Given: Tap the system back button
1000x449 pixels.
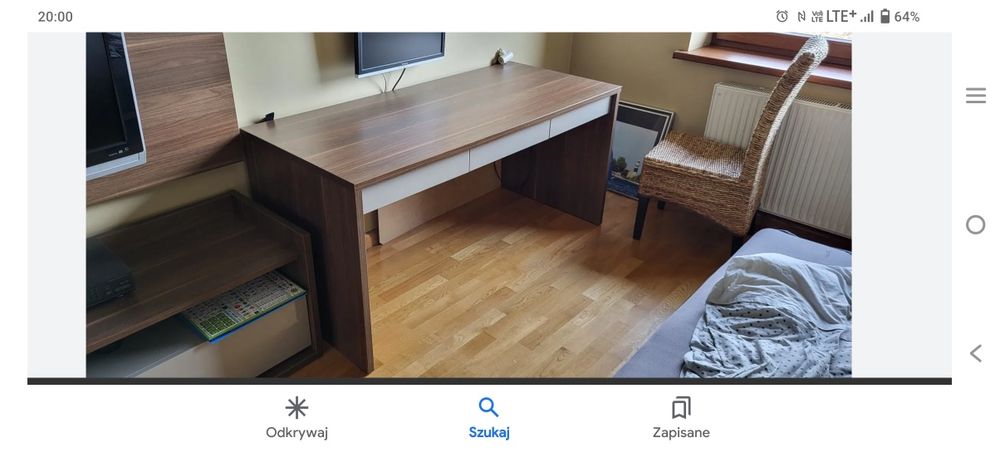Looking at the screenshot, I should tap(976, 353).
